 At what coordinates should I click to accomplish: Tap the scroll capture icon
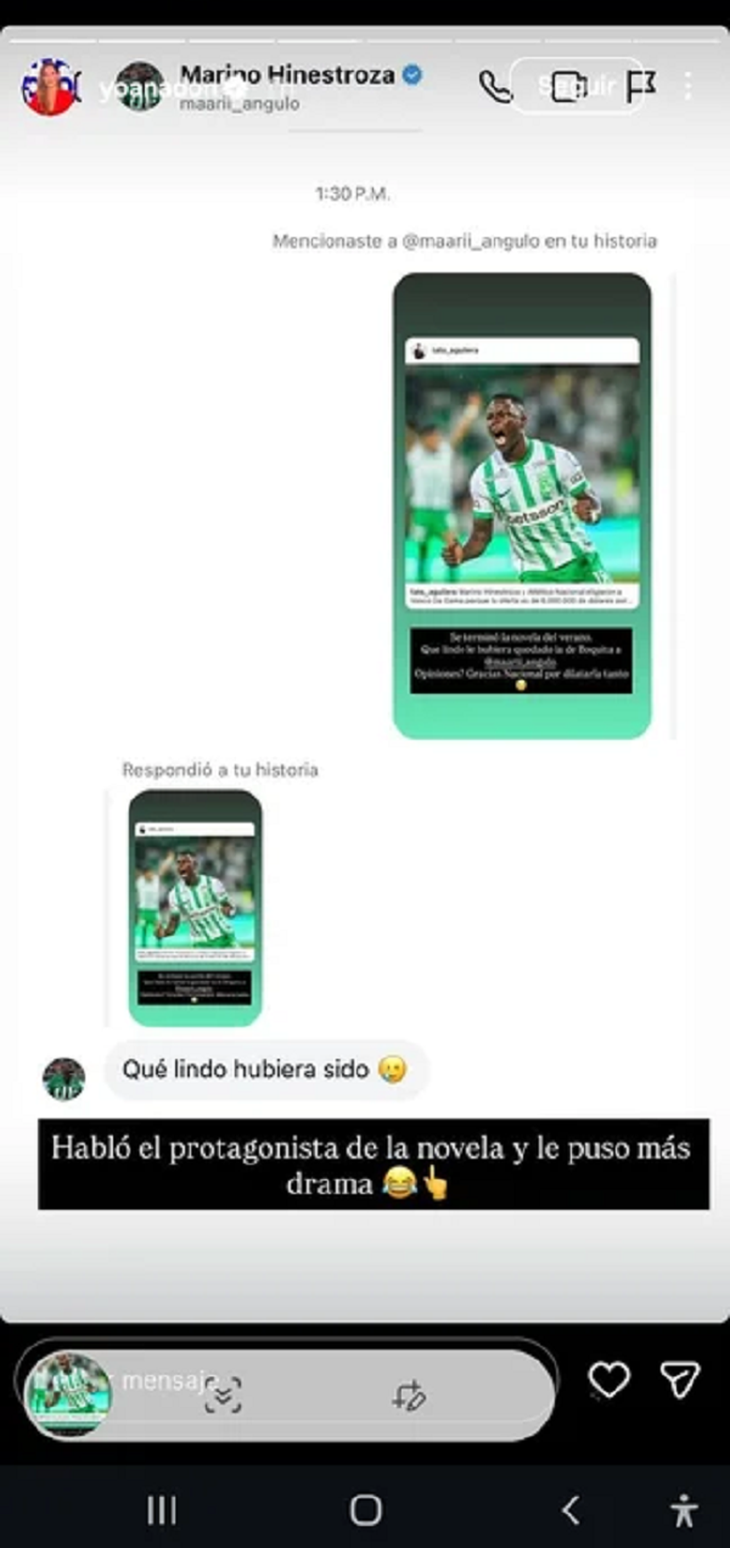(223, 1394)
